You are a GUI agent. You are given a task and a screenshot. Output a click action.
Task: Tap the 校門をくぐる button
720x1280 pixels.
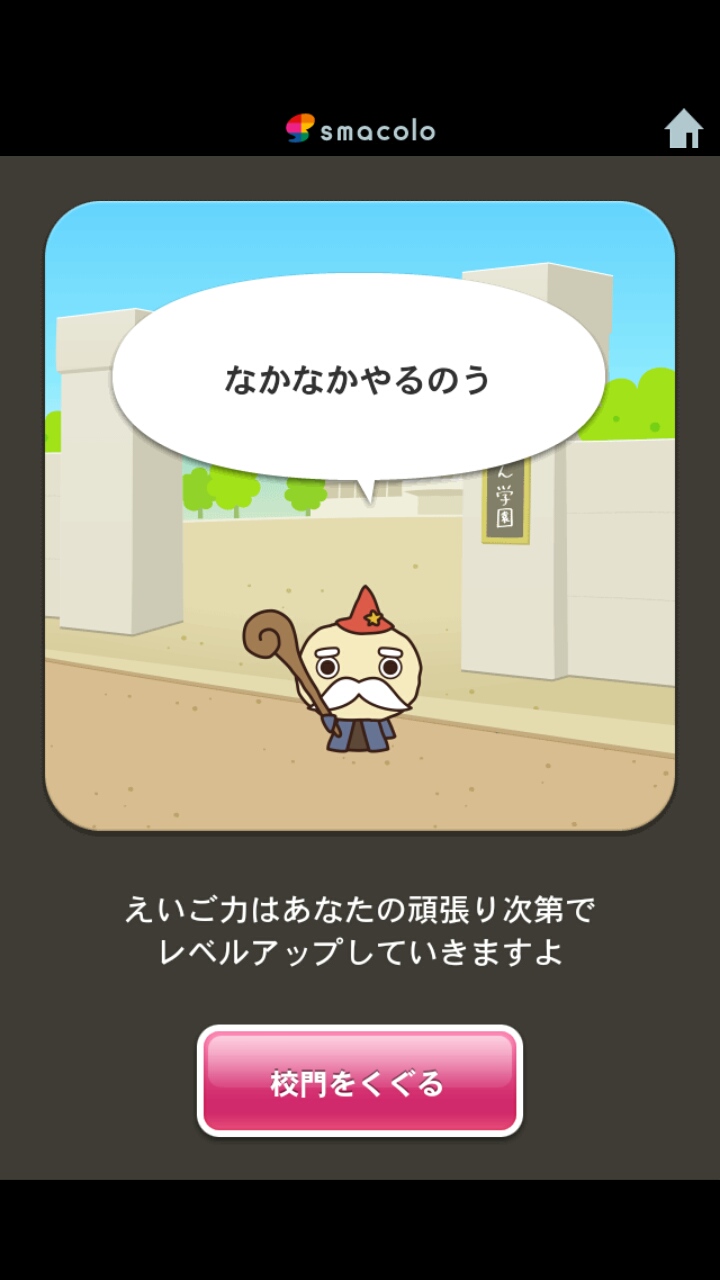point(359,1082)
